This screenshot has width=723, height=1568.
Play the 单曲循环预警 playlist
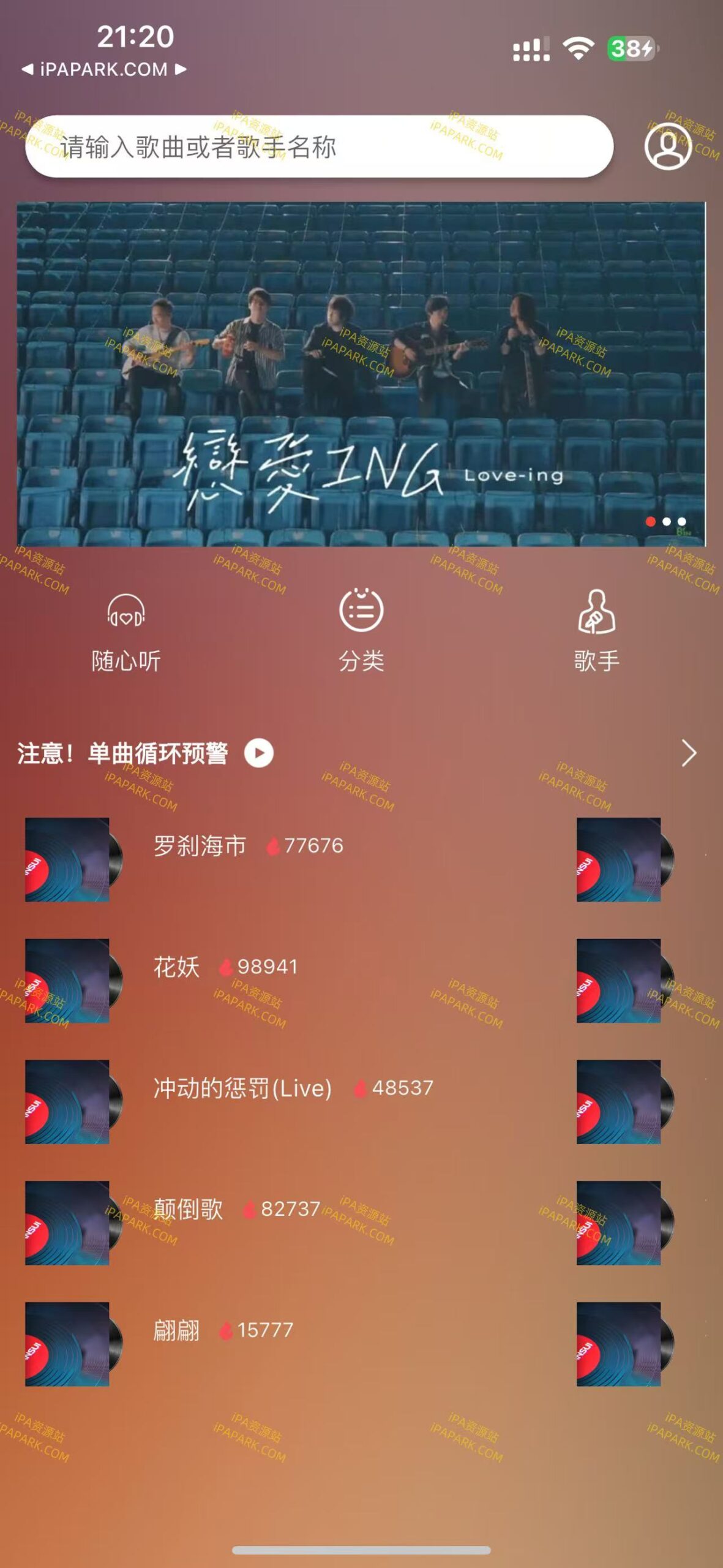pos(260,754)
